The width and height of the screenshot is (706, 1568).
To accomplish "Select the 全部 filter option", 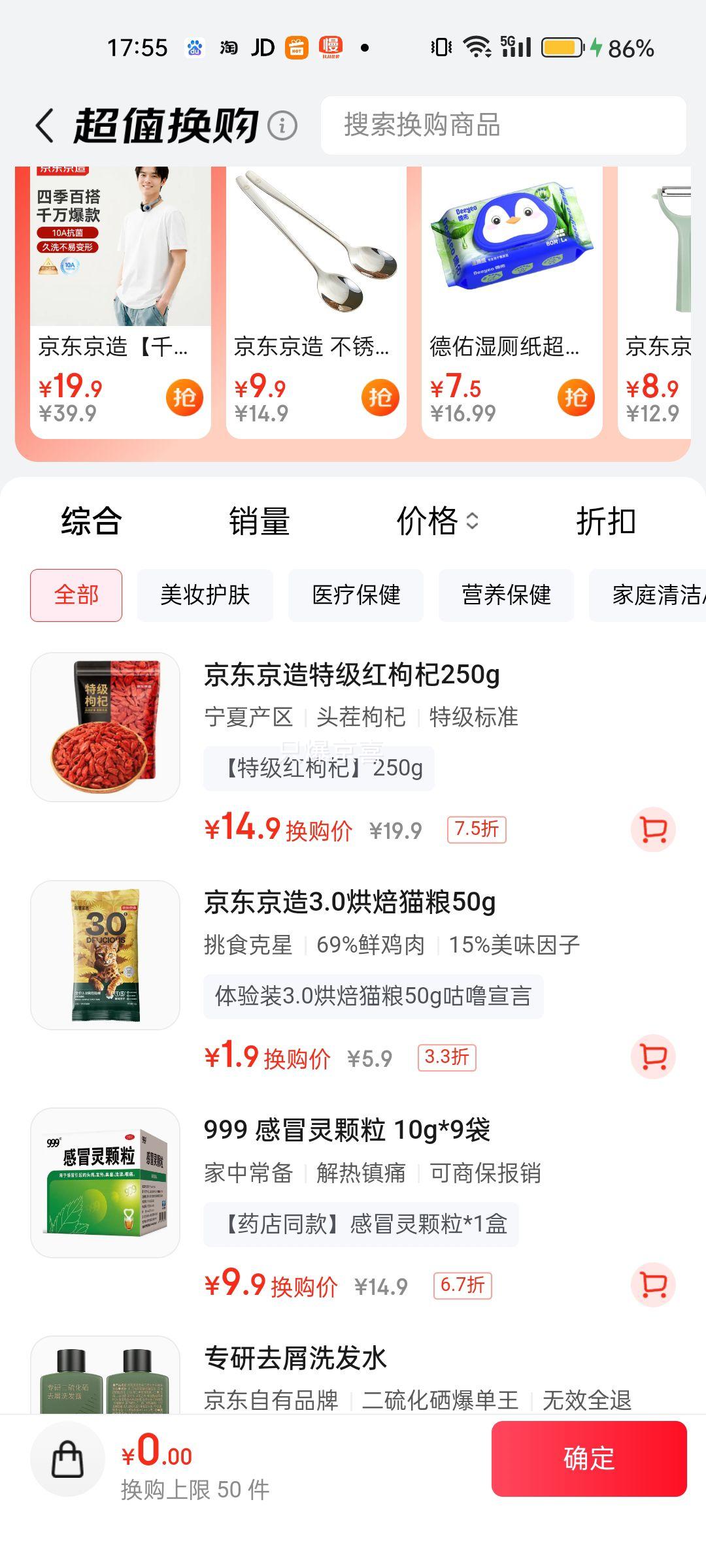I will pos(76,595).
